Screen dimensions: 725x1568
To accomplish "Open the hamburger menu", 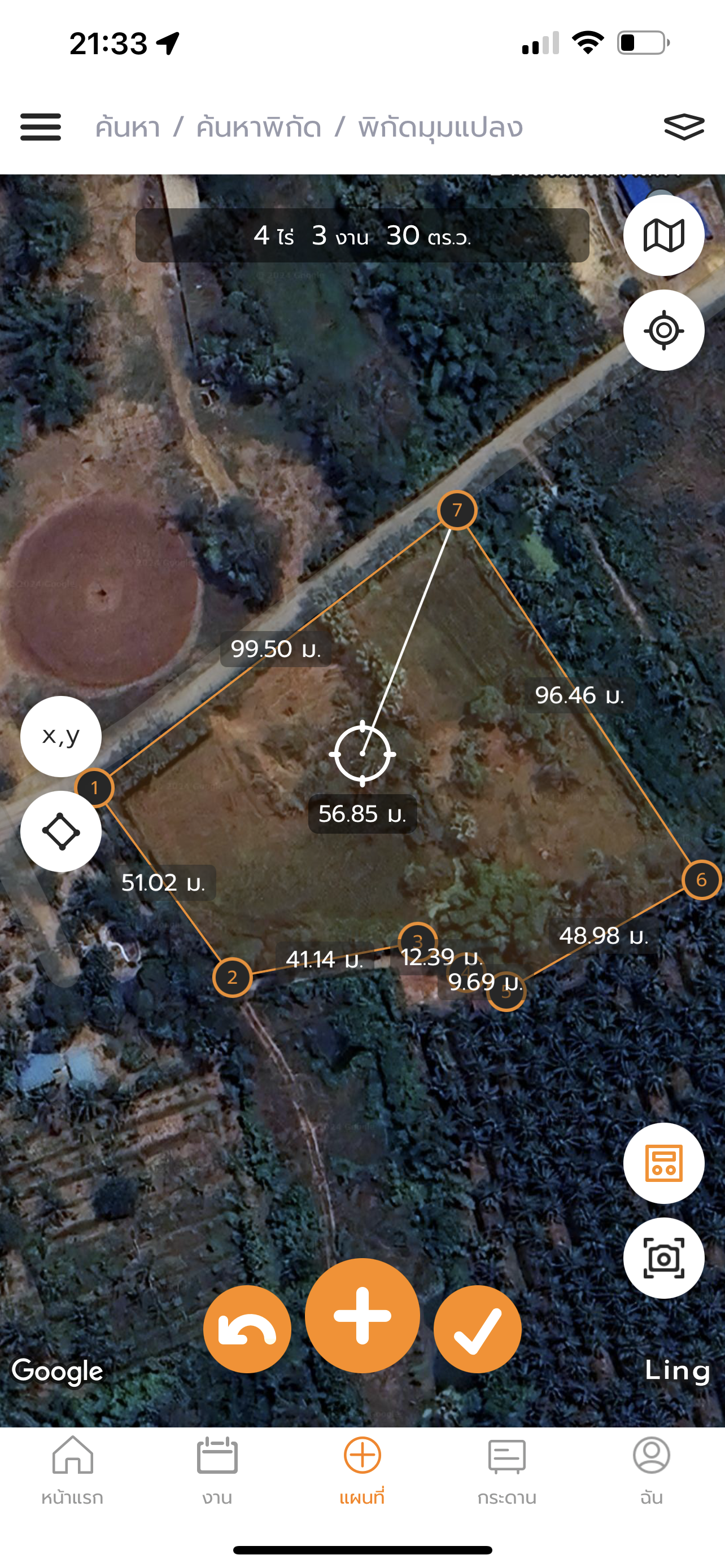I will tap(40, 127).
